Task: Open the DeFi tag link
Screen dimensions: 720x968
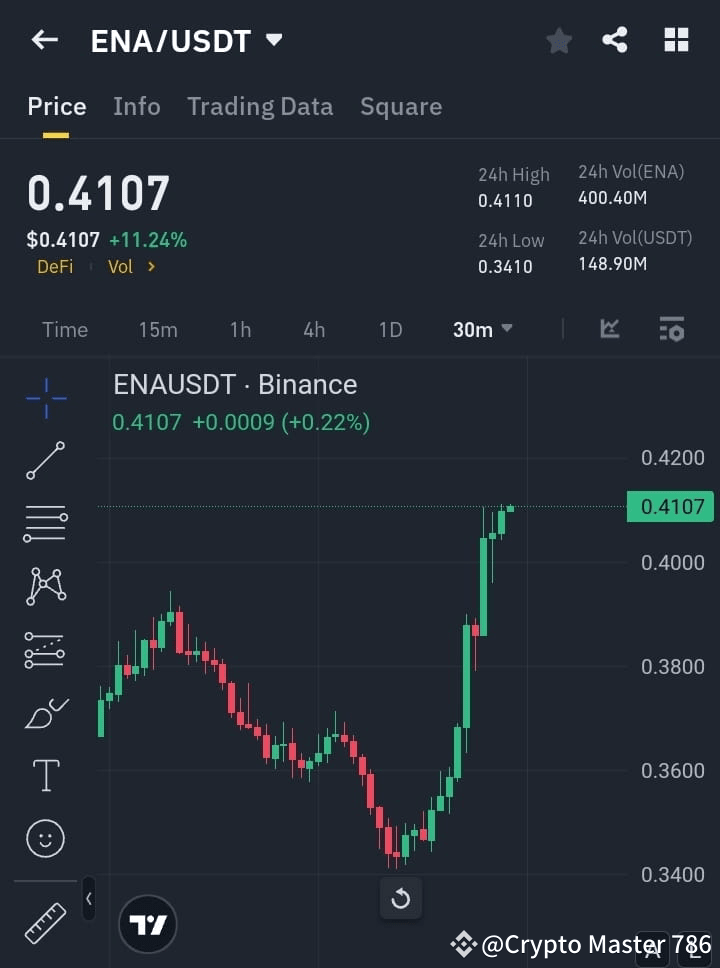Action: tap(55, 266)
